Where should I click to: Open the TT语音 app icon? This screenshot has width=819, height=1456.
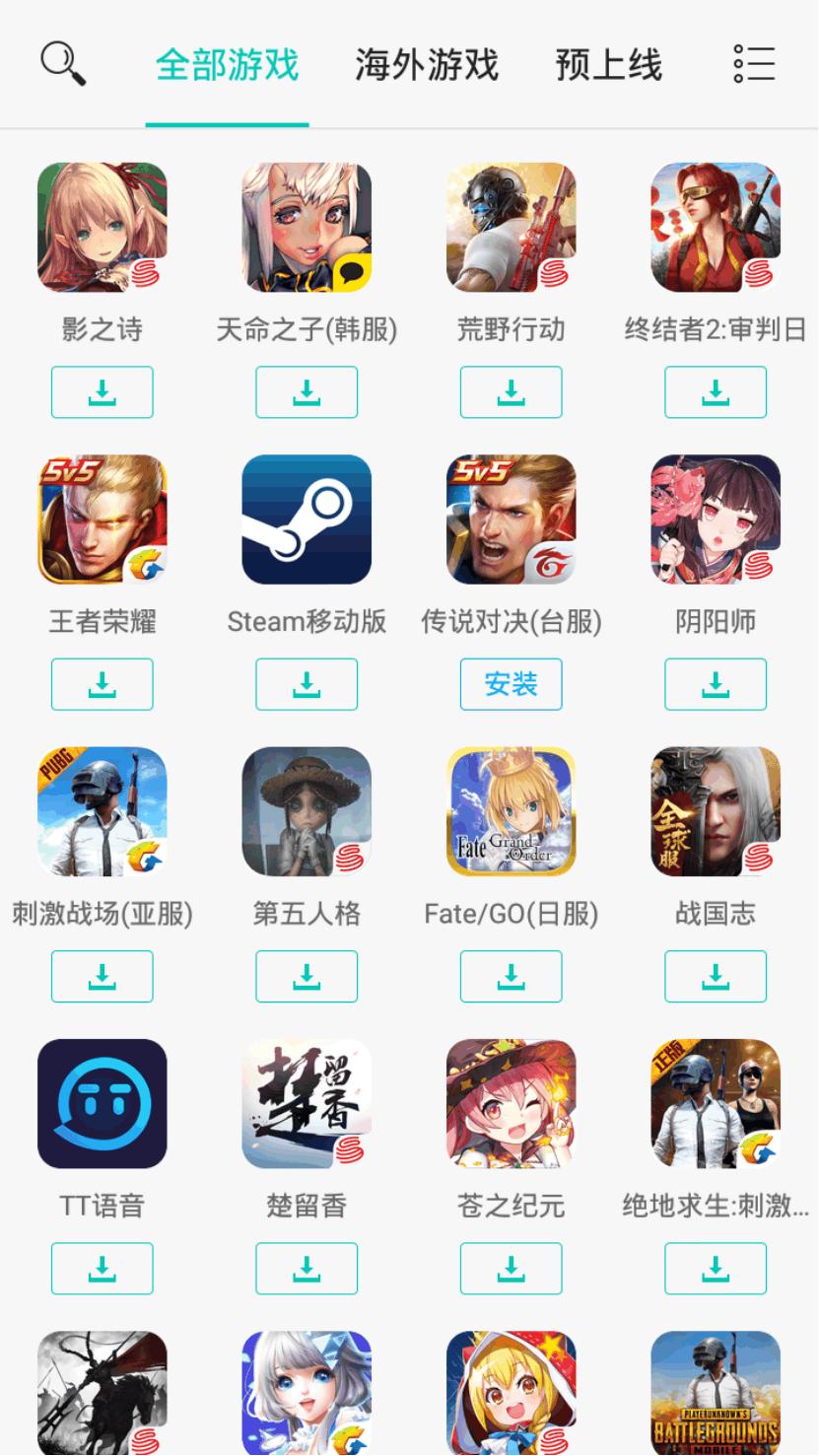102,1103
